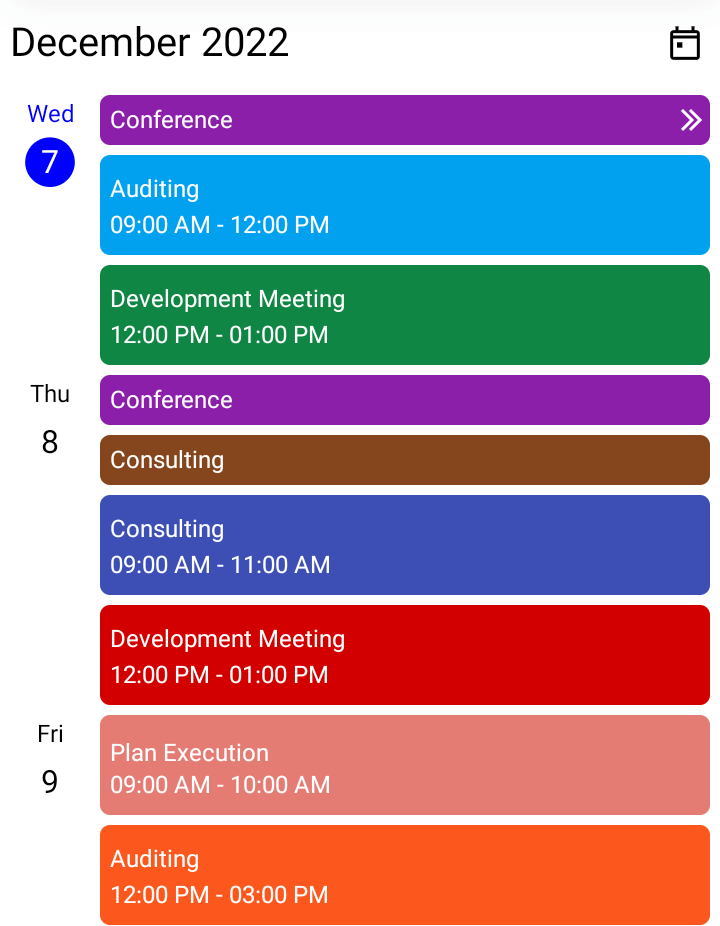
Task: Select Wednesday 7 date circle
Action: click(x=50, y=162)
